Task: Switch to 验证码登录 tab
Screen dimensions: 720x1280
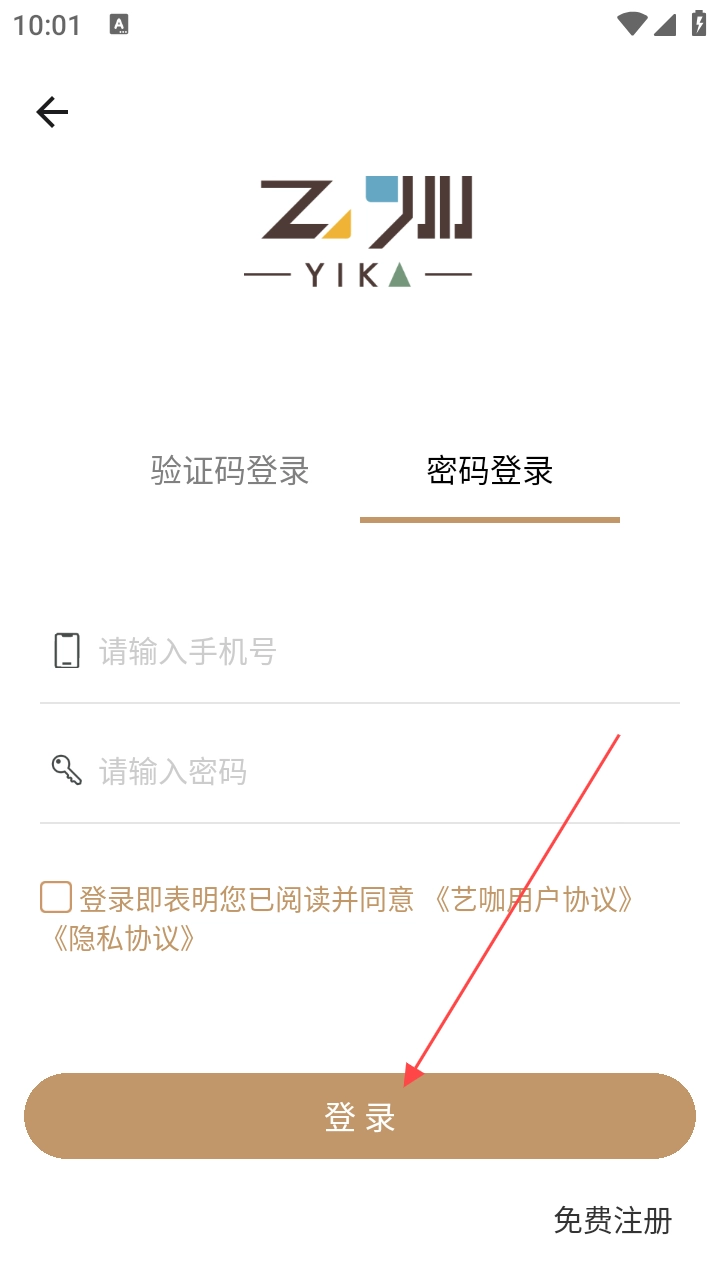Action: (x=230, y=470)
